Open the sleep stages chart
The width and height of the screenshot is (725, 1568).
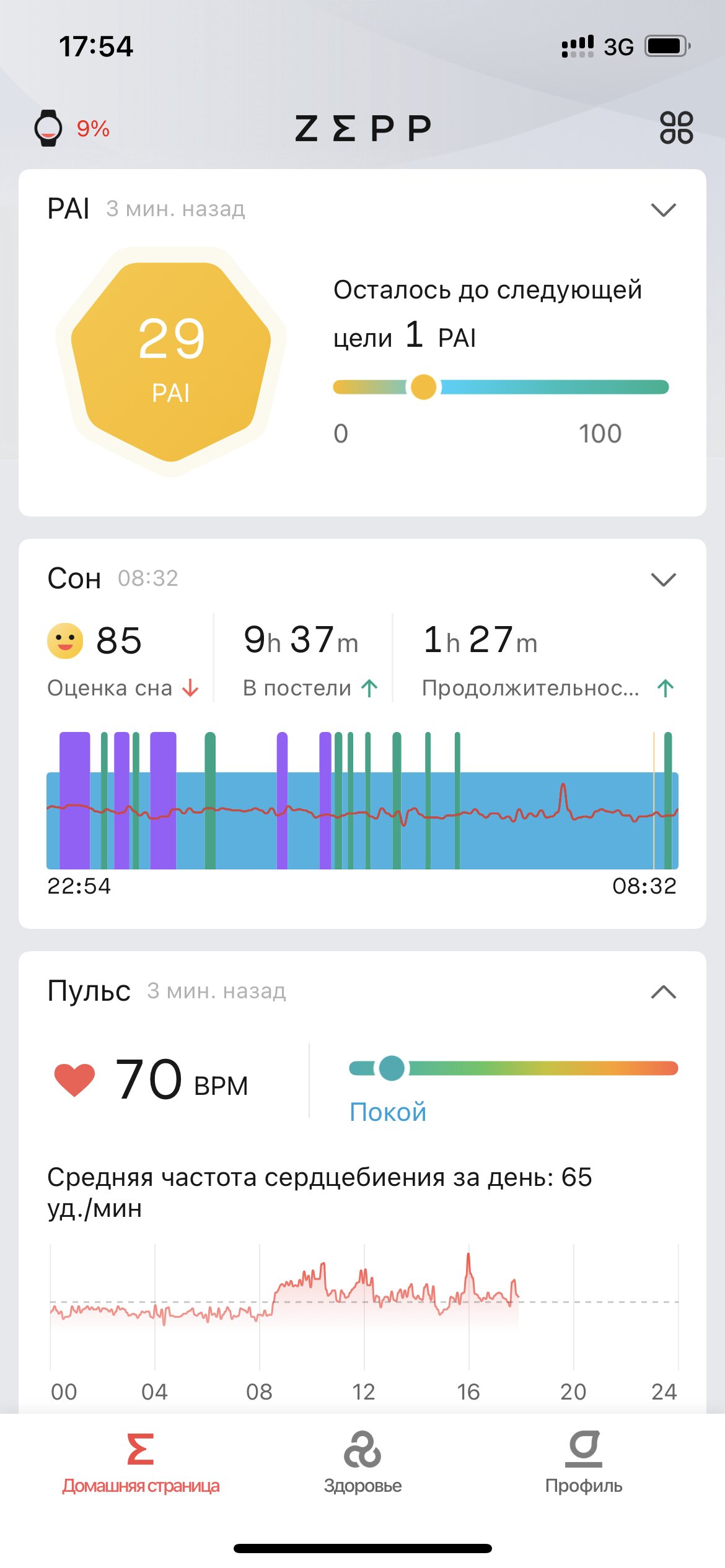coord(362,801)
